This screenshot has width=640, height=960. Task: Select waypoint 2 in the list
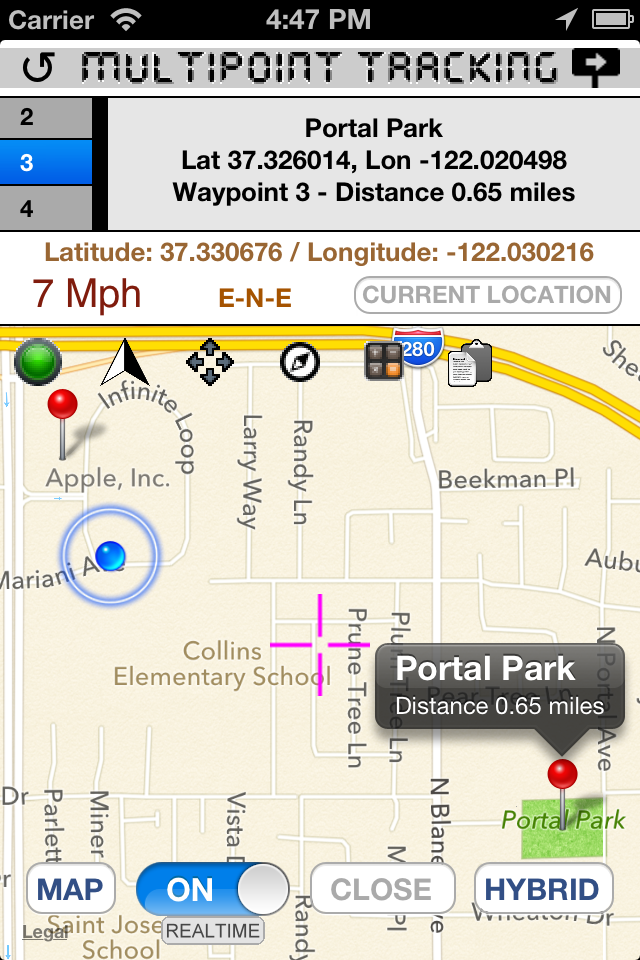tap(46, 117)
